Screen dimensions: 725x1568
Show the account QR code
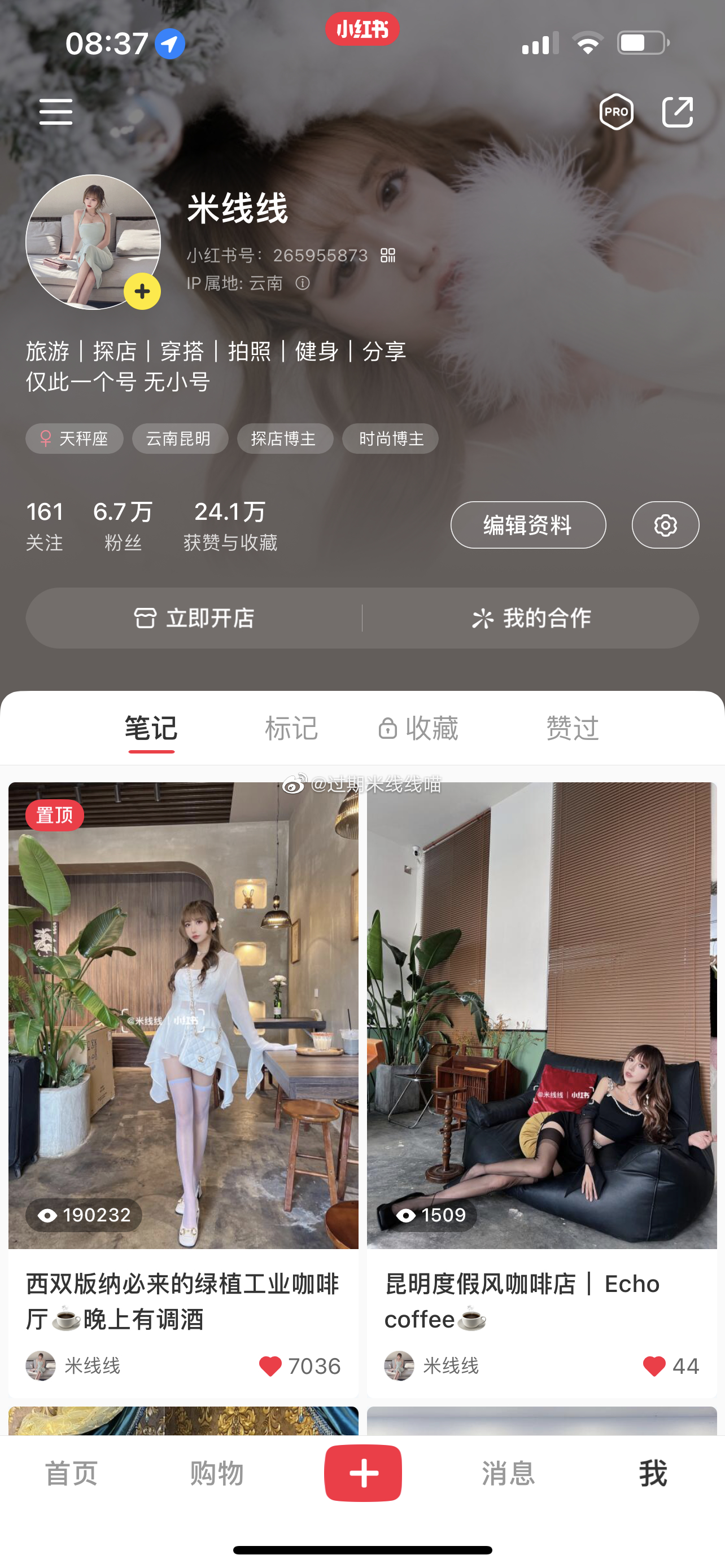tap(388, 256)
